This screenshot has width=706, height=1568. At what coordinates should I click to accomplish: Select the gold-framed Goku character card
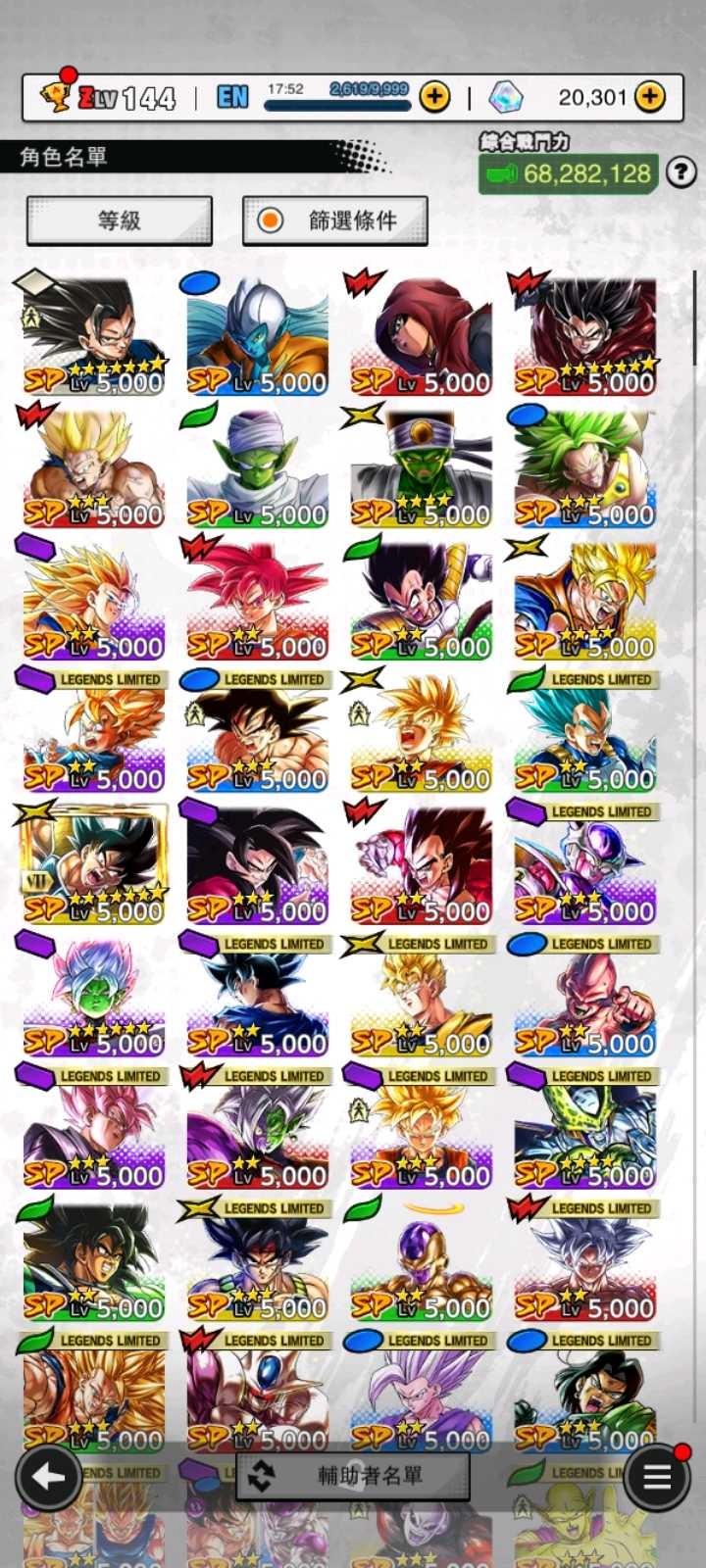[x=93, y=864]
